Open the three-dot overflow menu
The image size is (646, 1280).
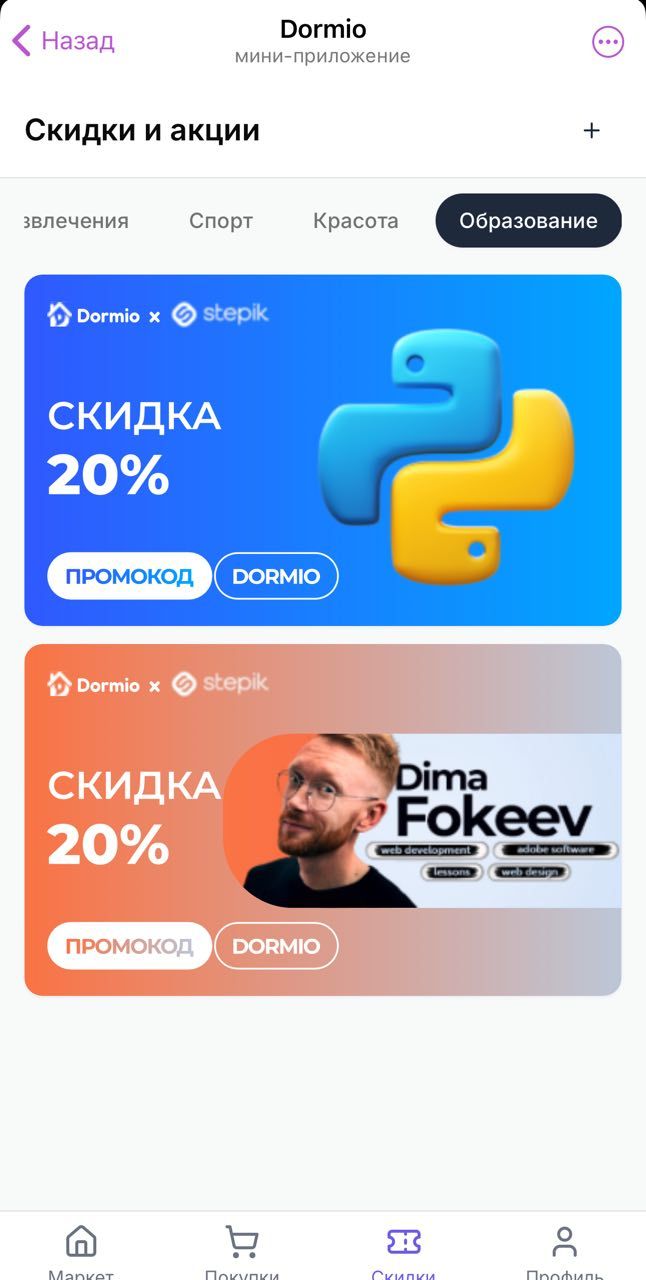point(608,41)
